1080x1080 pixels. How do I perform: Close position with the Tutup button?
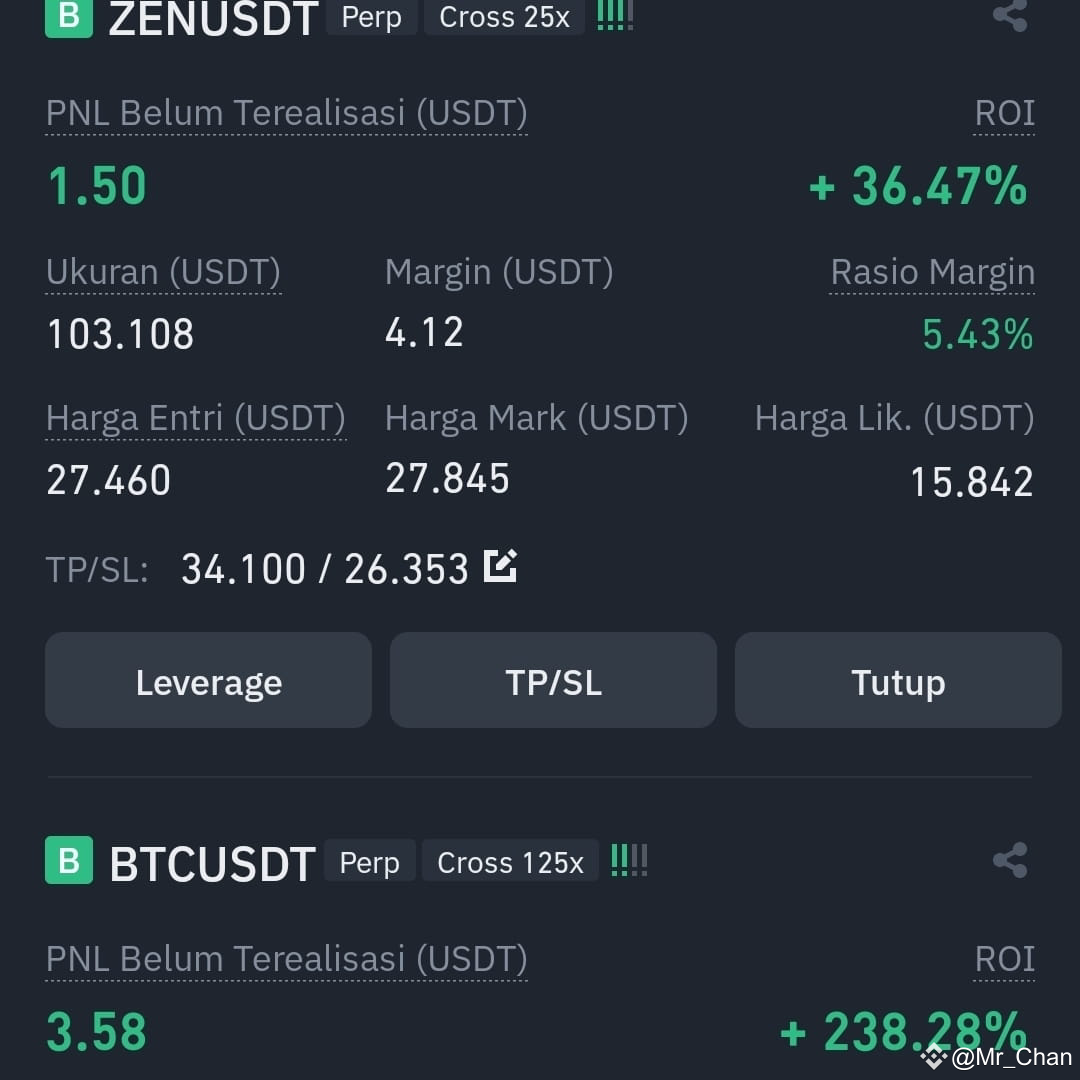[x=898, y=680]
